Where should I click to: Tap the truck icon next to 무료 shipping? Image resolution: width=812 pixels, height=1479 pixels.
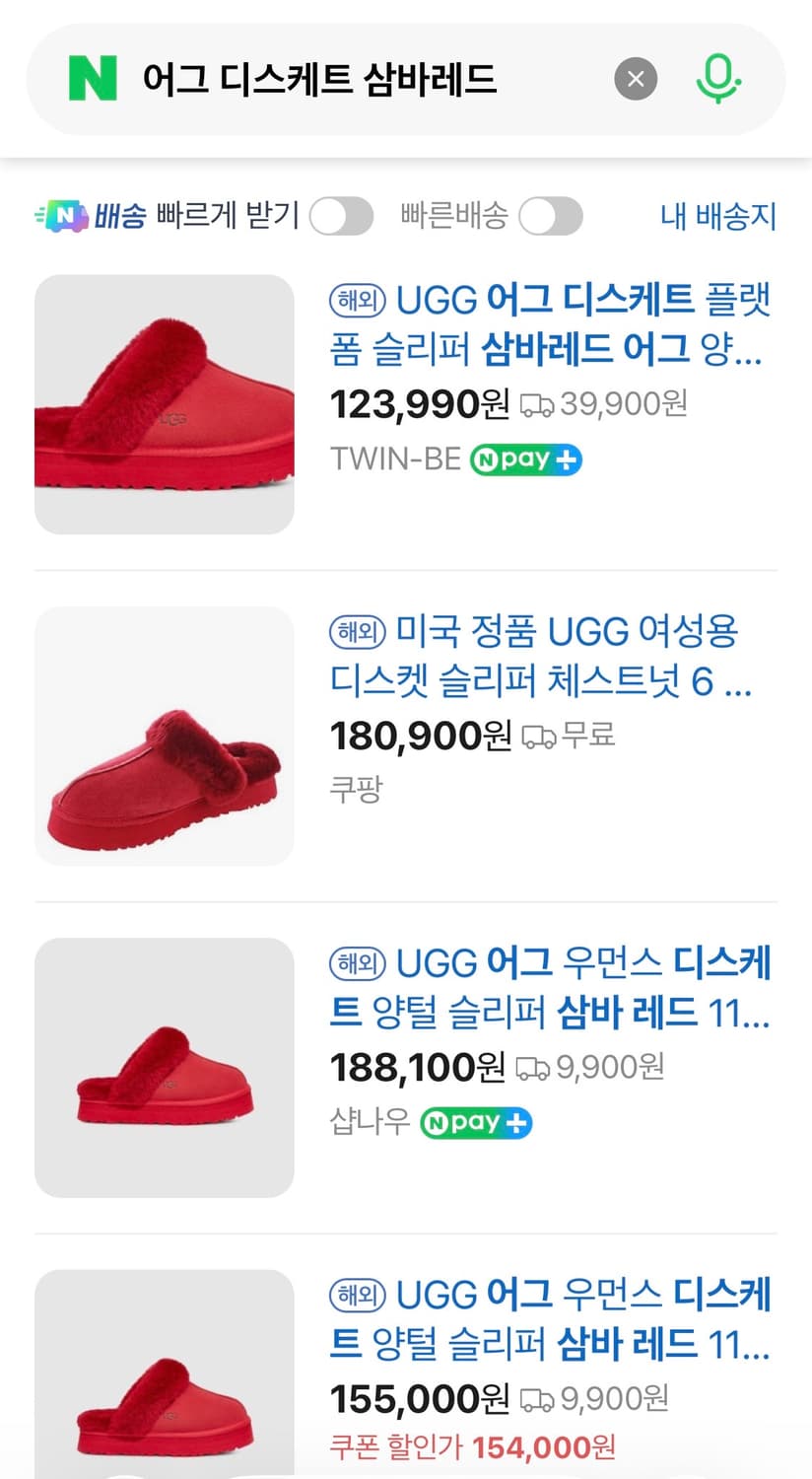[537, 735]
